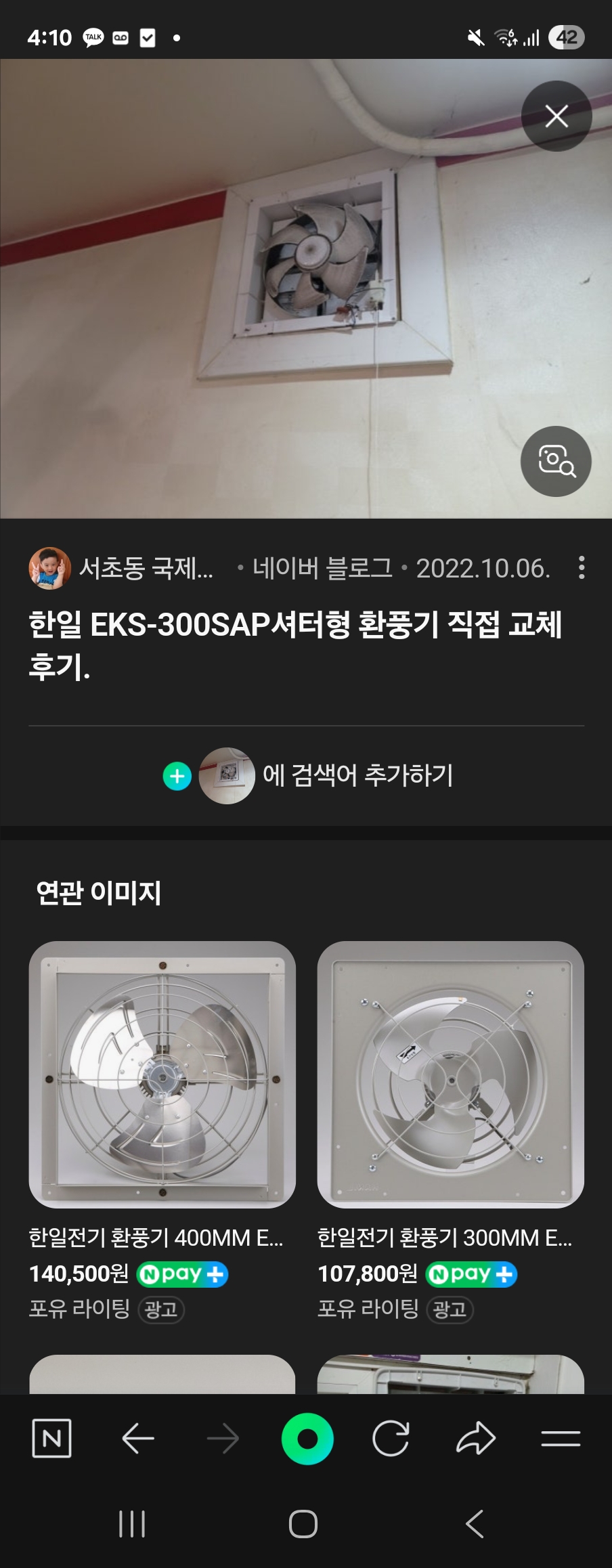Open the system recent apps view
The width and height of the screenshot is (612, 1568).
[x=132, y=1524]
